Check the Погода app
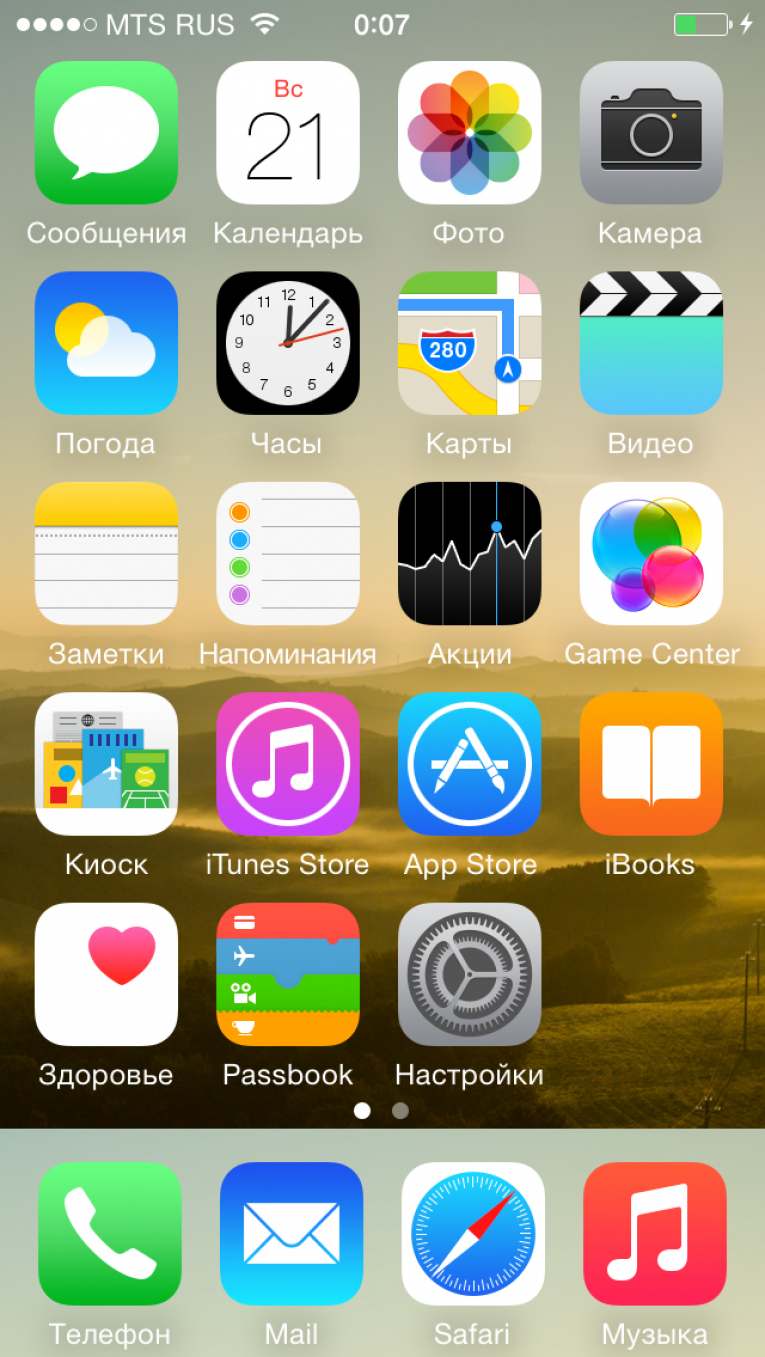This screenshot has width=765, height=1357. click(x=106, y=343)
